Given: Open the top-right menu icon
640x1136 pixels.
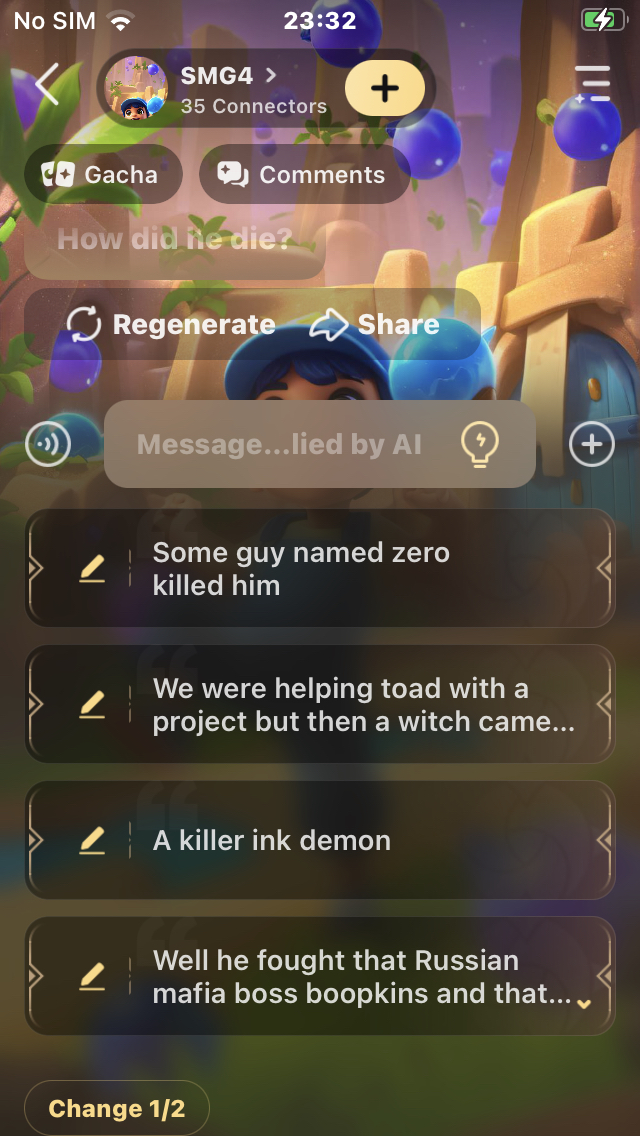Looking at the screenshot, I should pos(592,84).
